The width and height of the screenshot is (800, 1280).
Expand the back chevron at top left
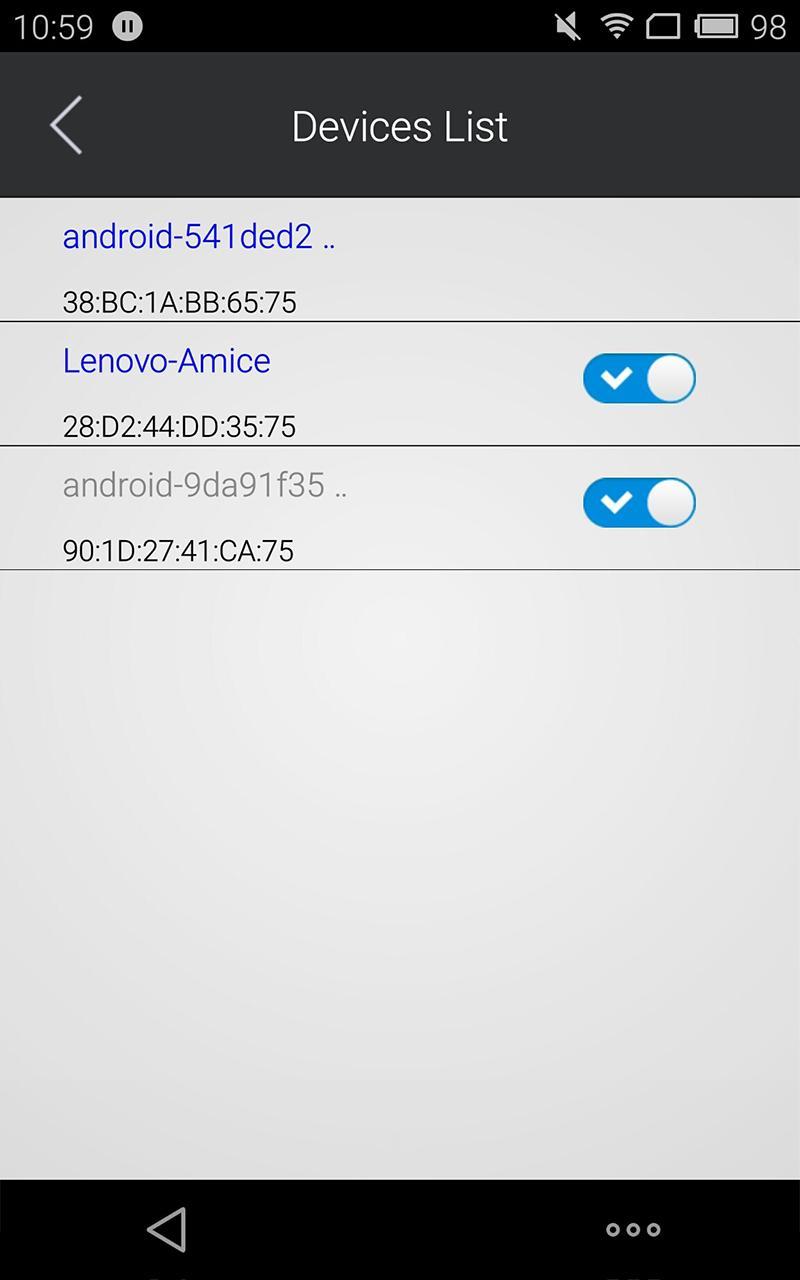pyautogui.click(x=64, y=125)
